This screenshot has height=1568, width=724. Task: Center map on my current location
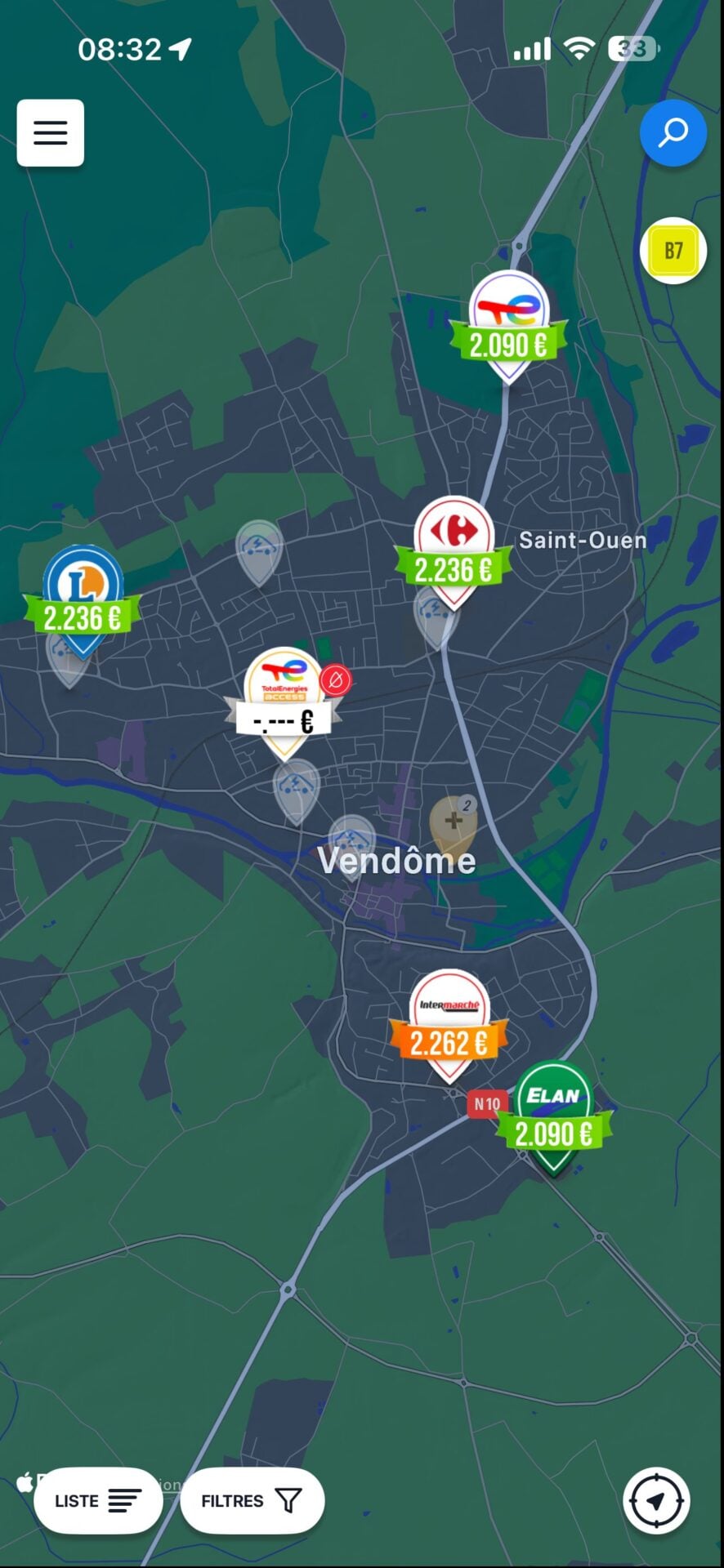(656, 1501)
